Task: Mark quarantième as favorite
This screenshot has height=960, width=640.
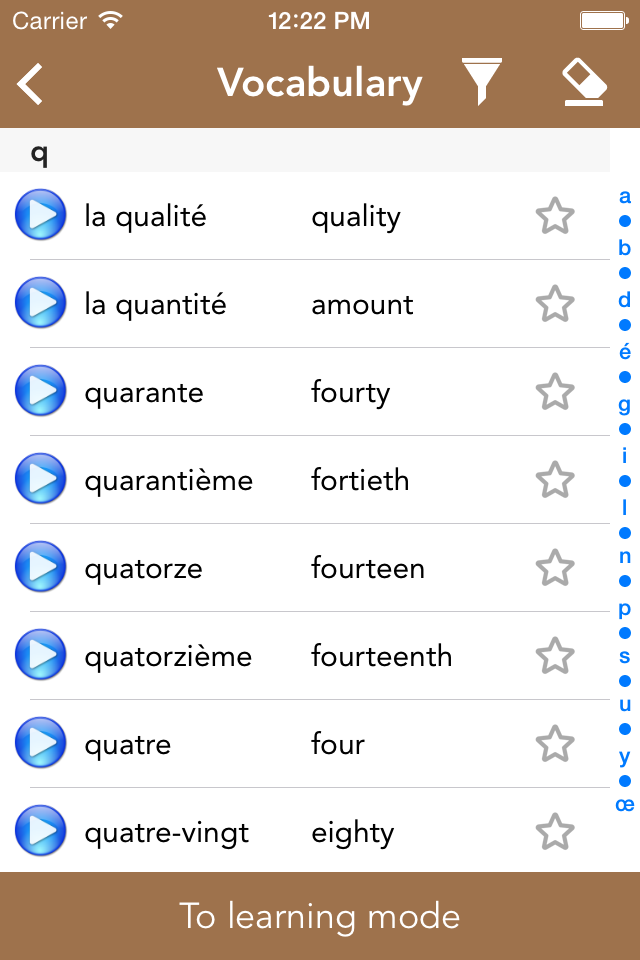Action: coord(555,479)
